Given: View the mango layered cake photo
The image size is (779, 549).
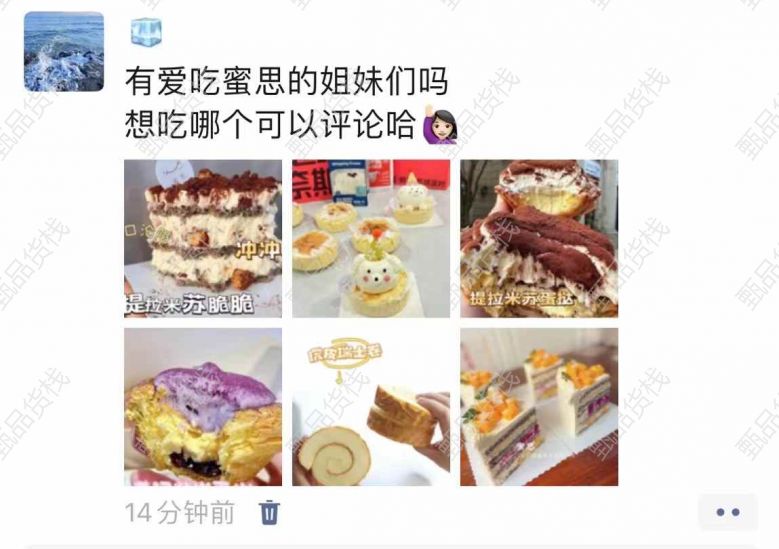Looking at the screenshot, I should click(539, 407).
